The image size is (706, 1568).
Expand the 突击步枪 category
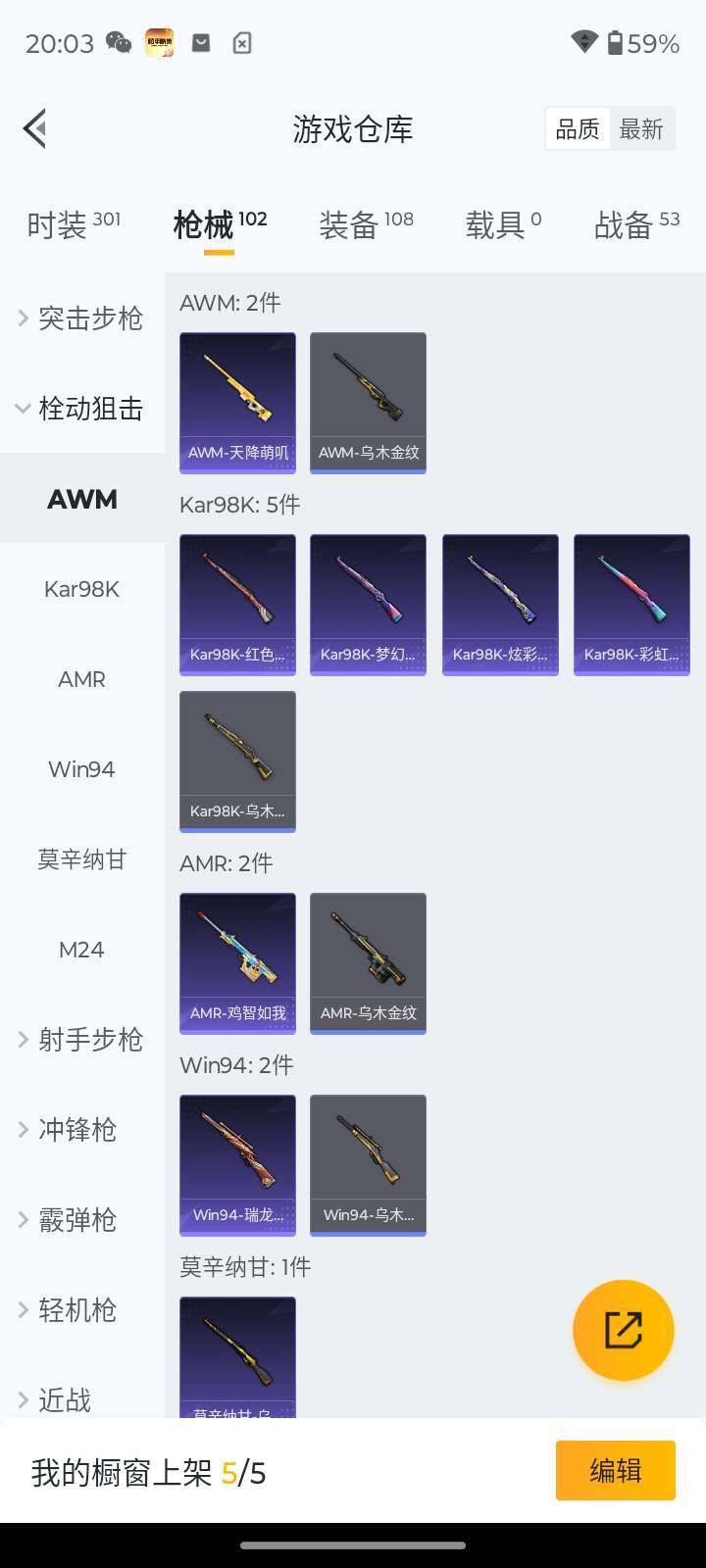click(82, 318)
